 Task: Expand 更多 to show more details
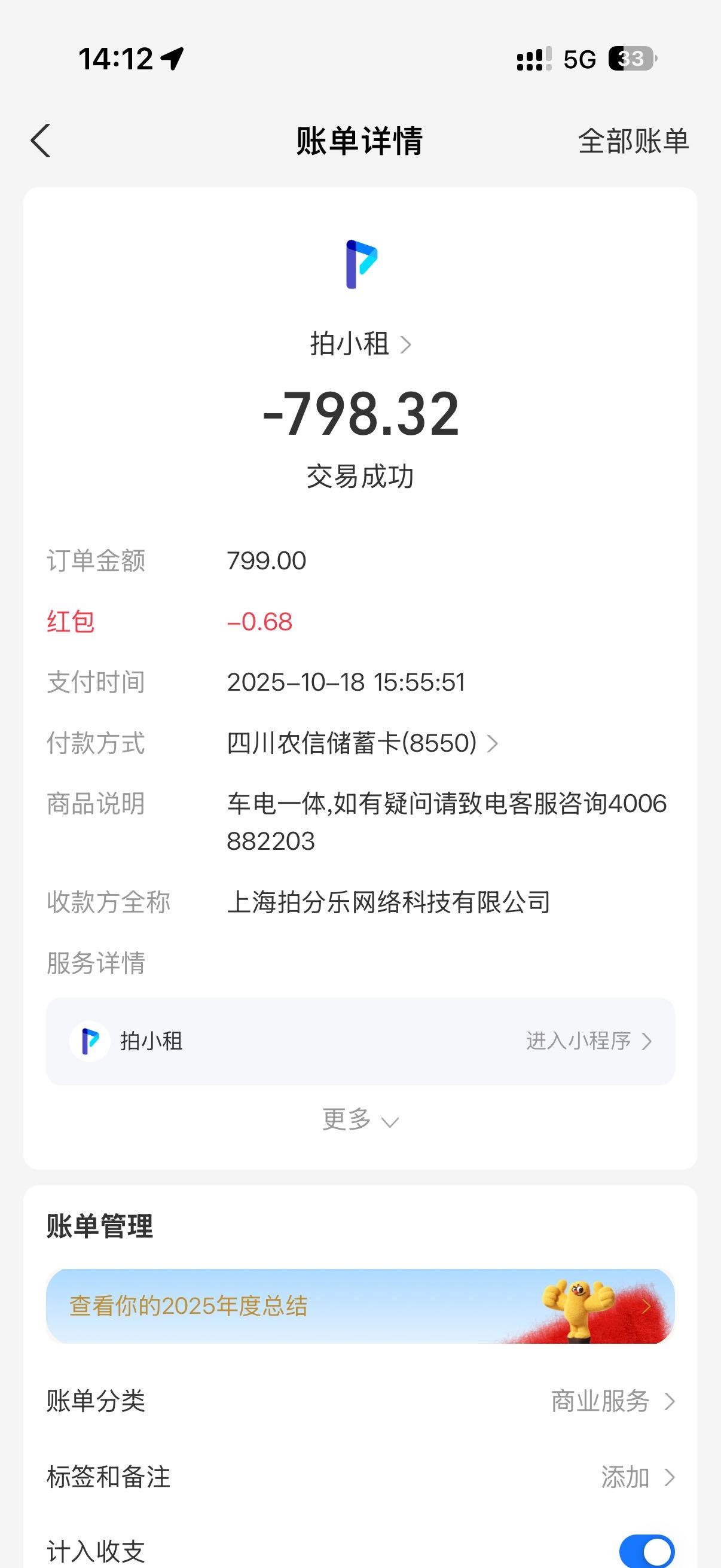[x=359, y=1119]
